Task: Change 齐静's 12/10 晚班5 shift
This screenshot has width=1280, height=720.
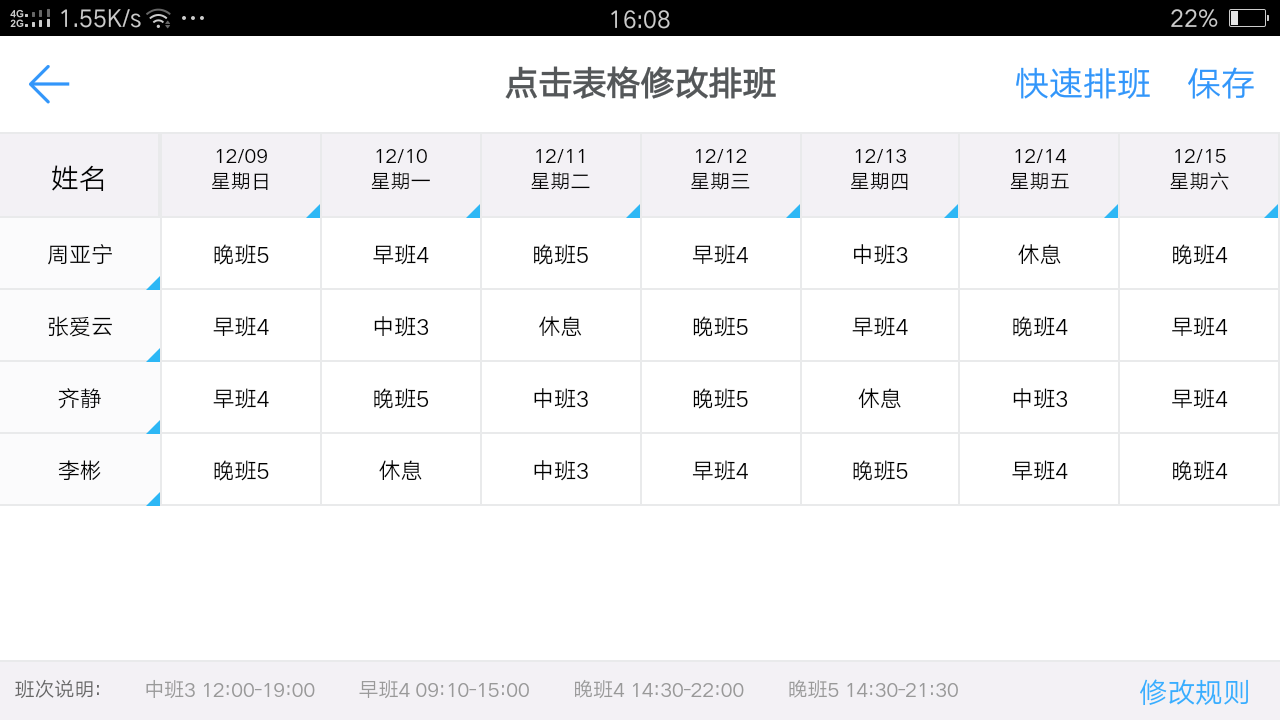Action: click(x=401, y=399)
